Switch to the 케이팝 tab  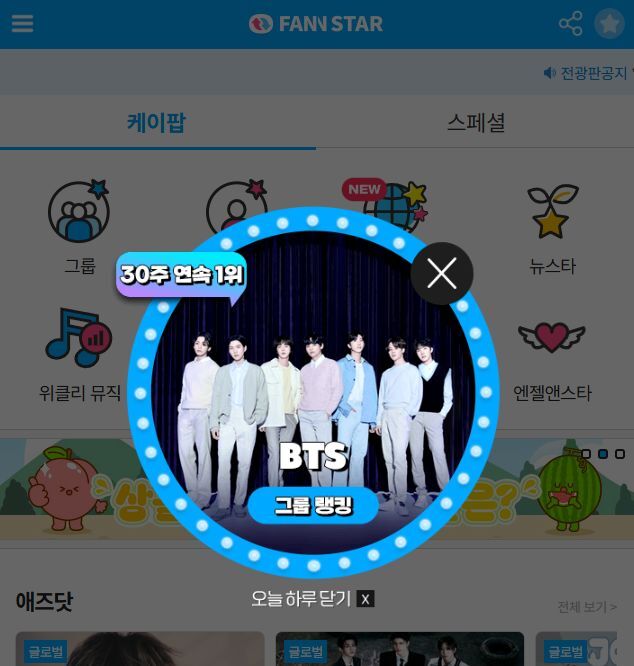(x=156, y=123)
